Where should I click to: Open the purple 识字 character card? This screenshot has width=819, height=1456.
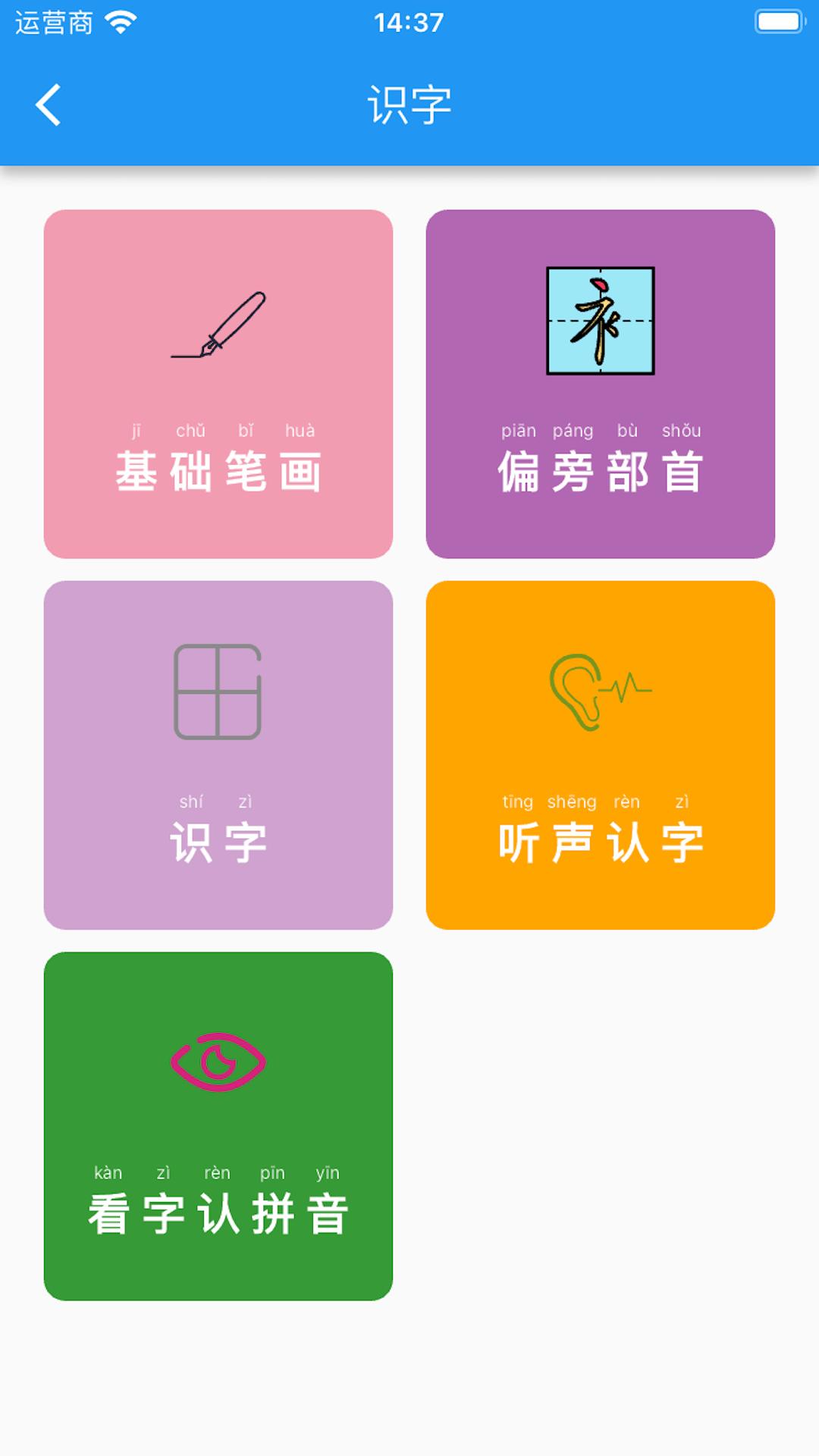(218, 755)
